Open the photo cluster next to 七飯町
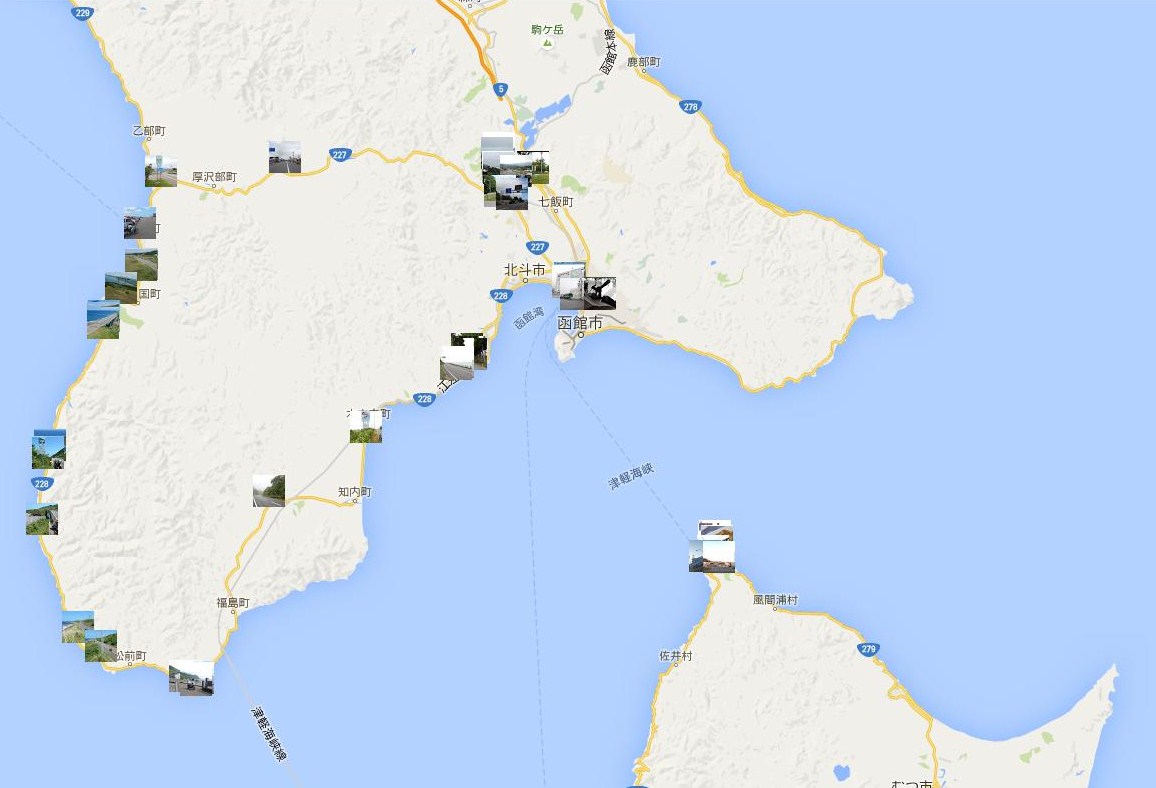The image size is (1156, 788). tap(514, 173)
